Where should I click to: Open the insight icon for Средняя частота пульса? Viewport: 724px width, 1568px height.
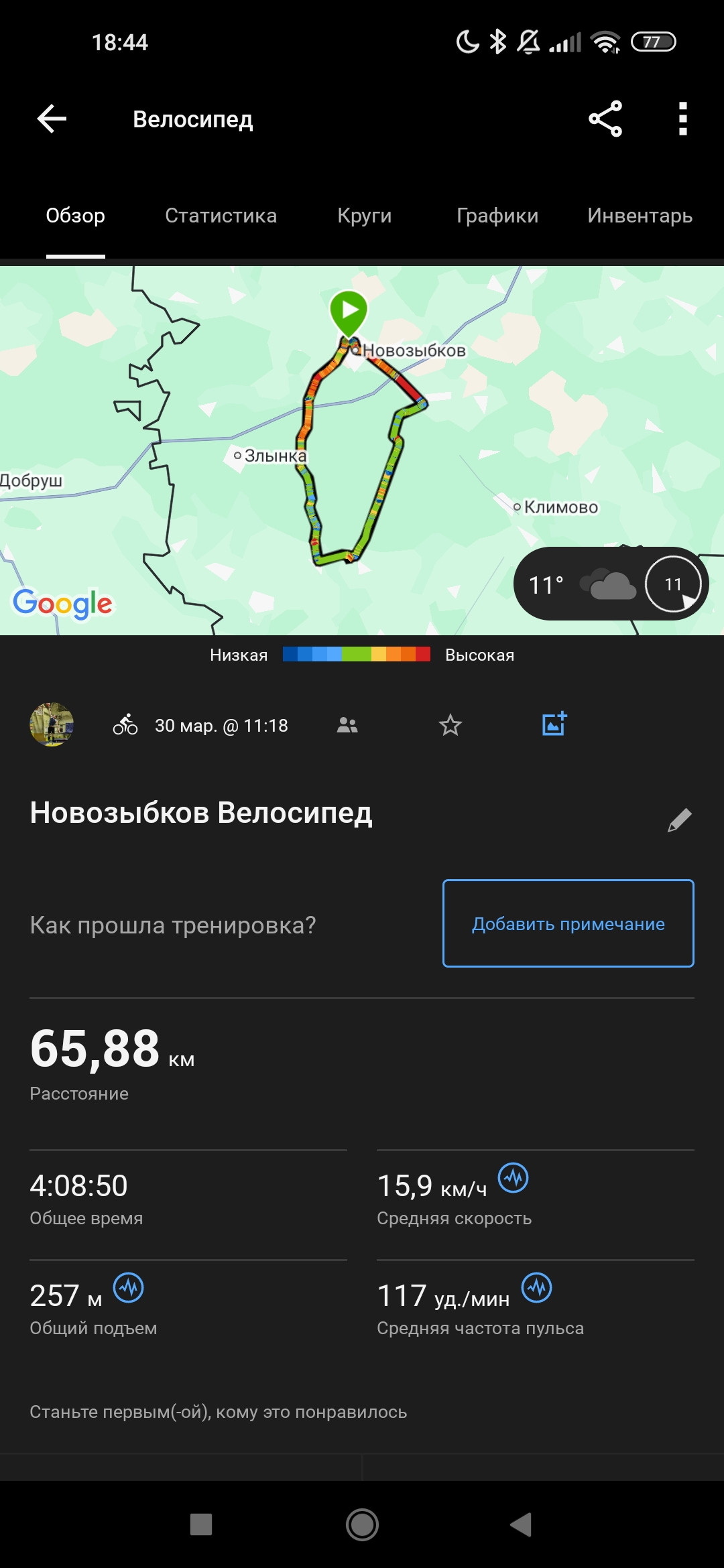point(537,1287)
